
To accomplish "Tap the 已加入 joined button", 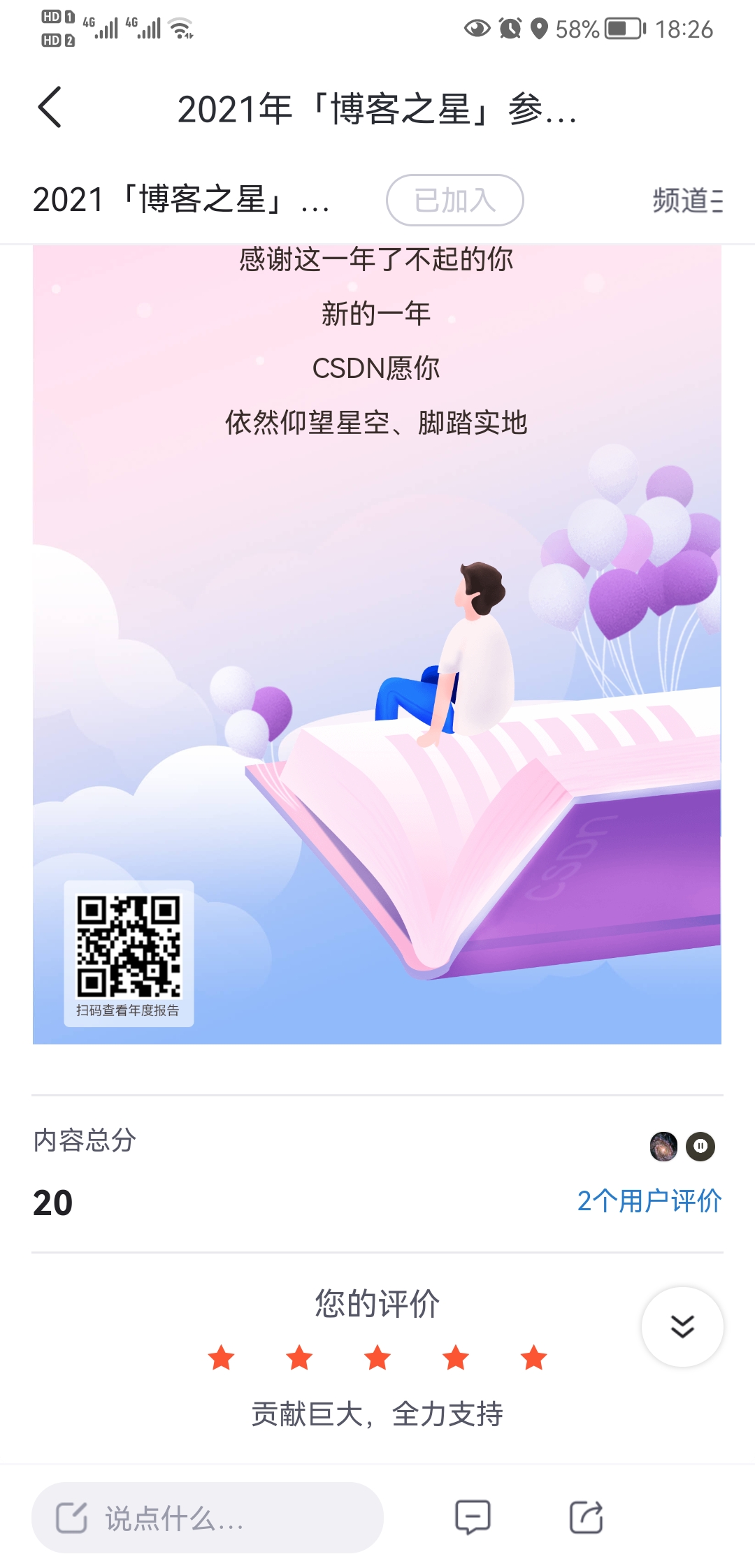I will pyautogui.click(x=454, y=201).
